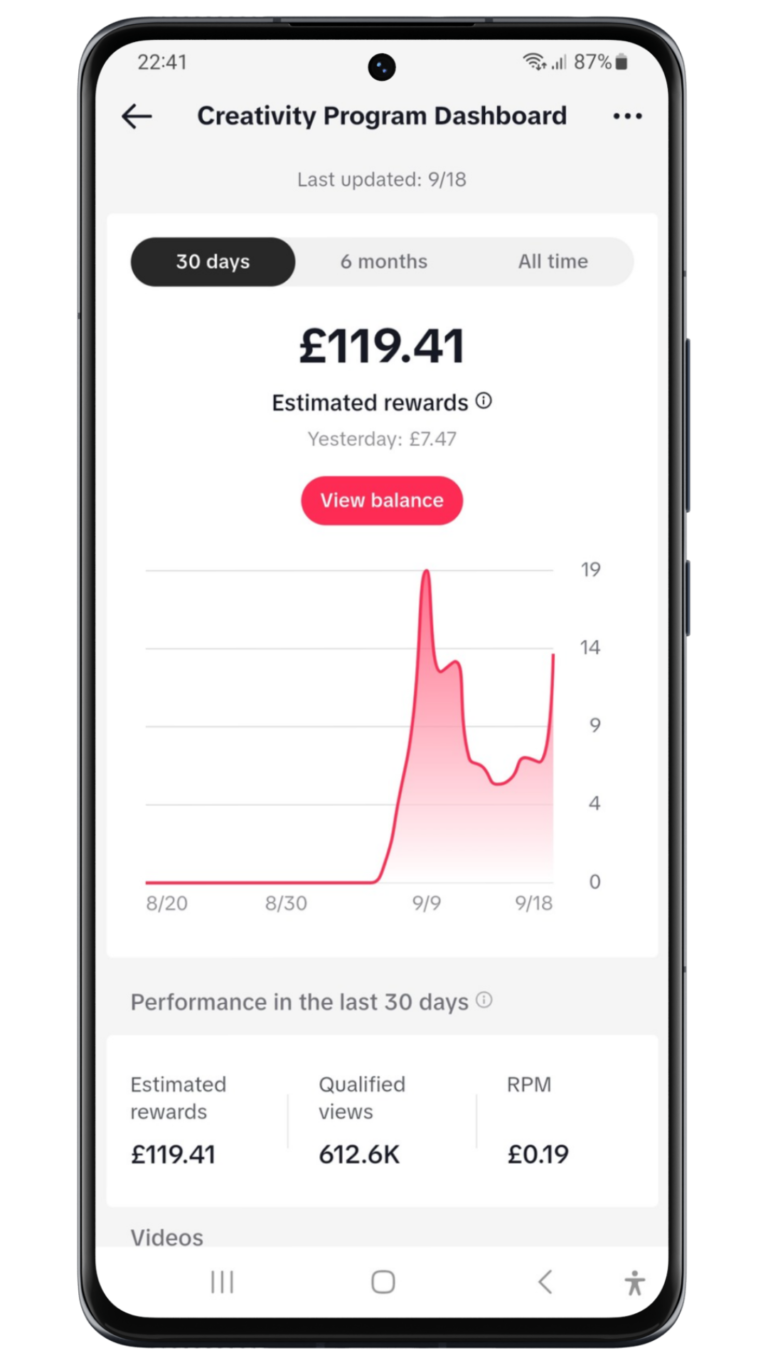Screen dimensions: 768x1365
Task: Switch to the All time view
Action: 552,262
